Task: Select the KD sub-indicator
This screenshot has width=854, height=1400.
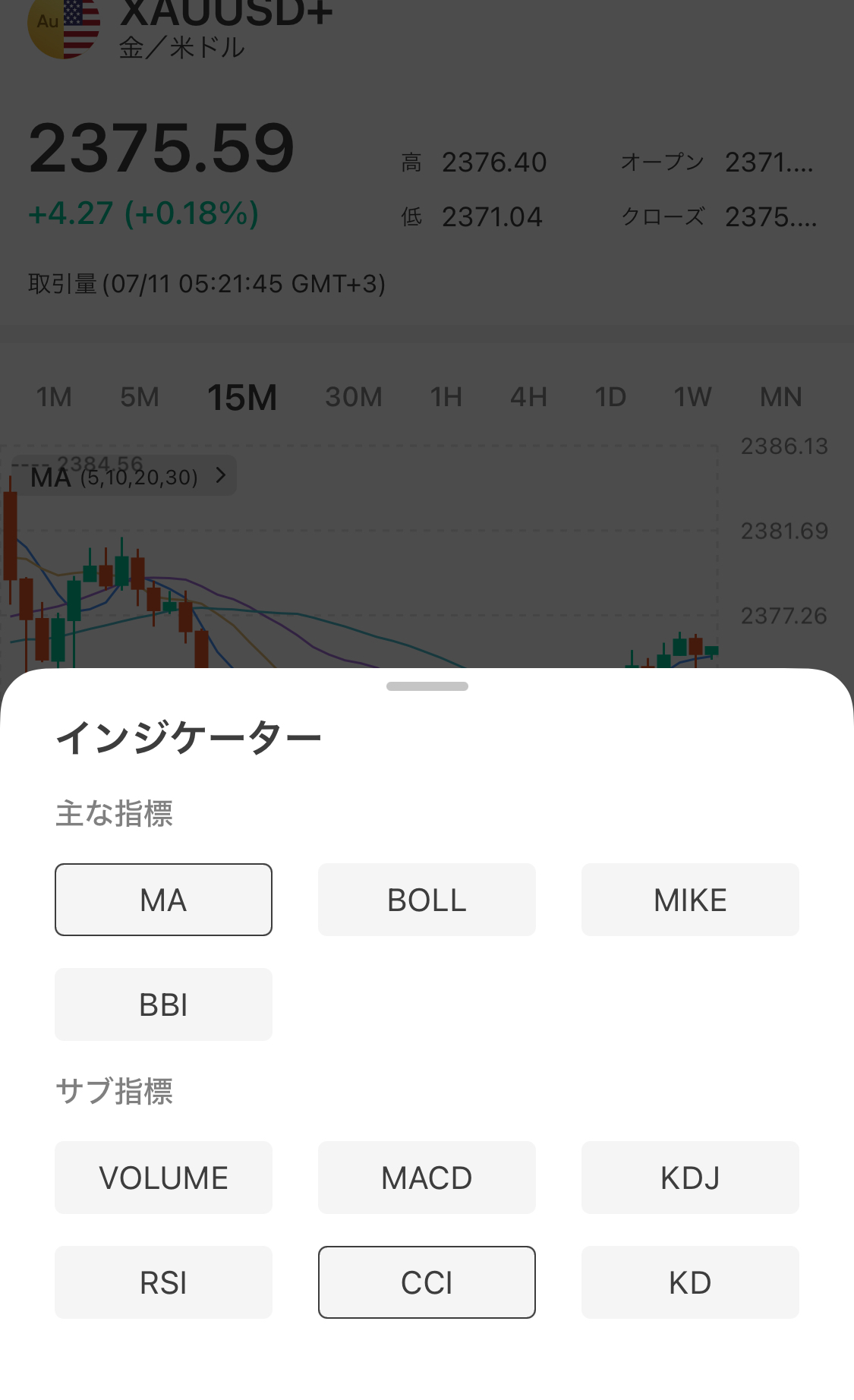Action: pos(690,1282)
